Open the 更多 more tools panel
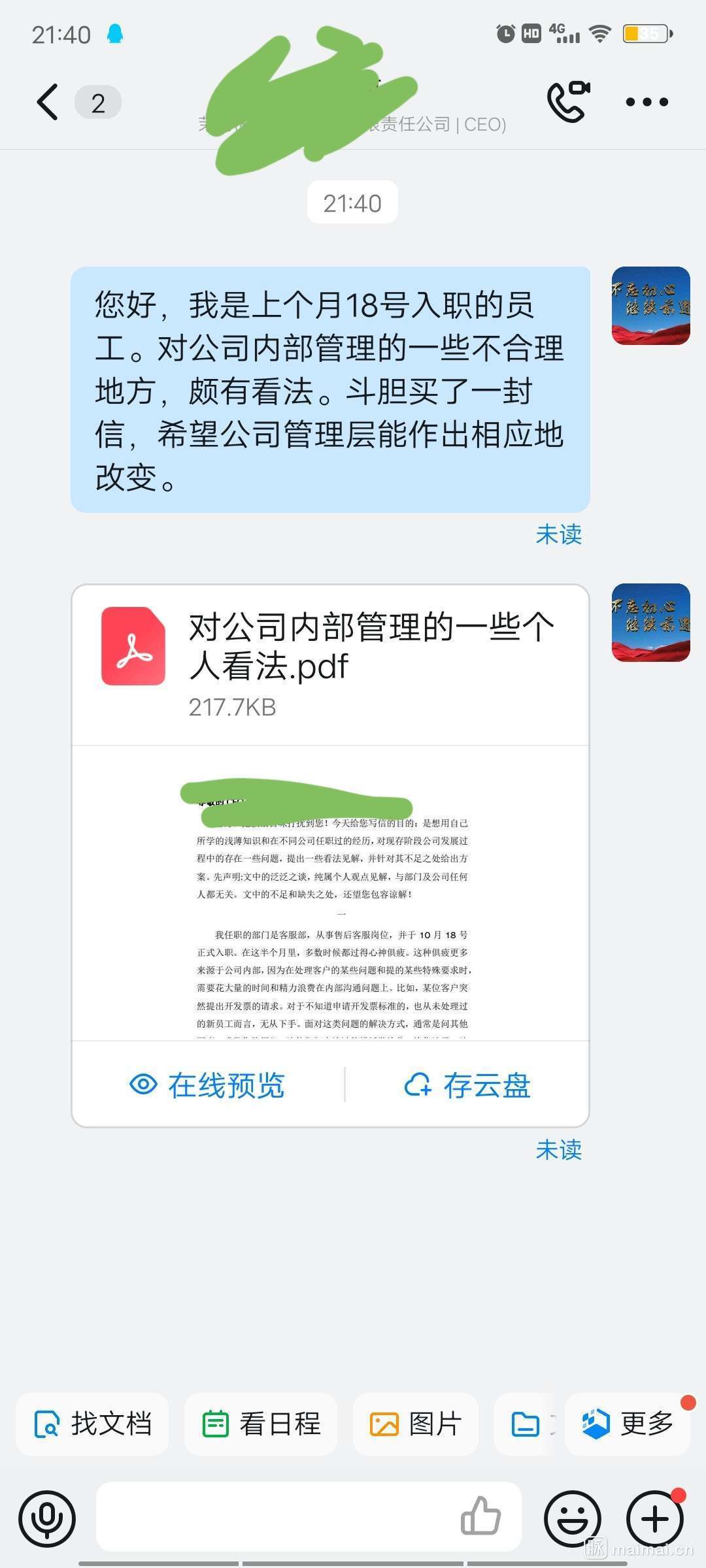Viewport: 706px width, 1568px height. [x=626, y=1424]
